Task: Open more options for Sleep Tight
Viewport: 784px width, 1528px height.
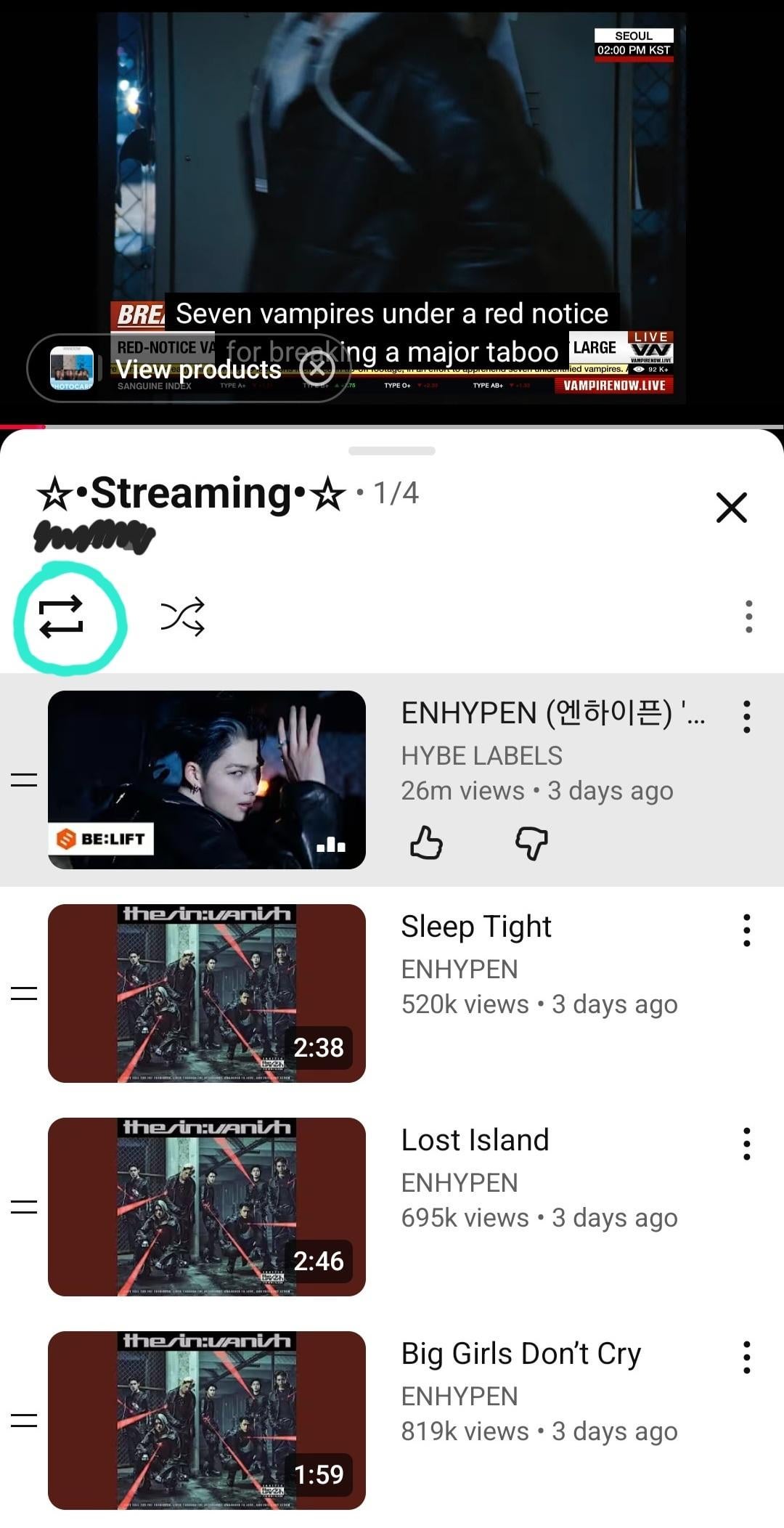Action: click(x=746, y=930)
